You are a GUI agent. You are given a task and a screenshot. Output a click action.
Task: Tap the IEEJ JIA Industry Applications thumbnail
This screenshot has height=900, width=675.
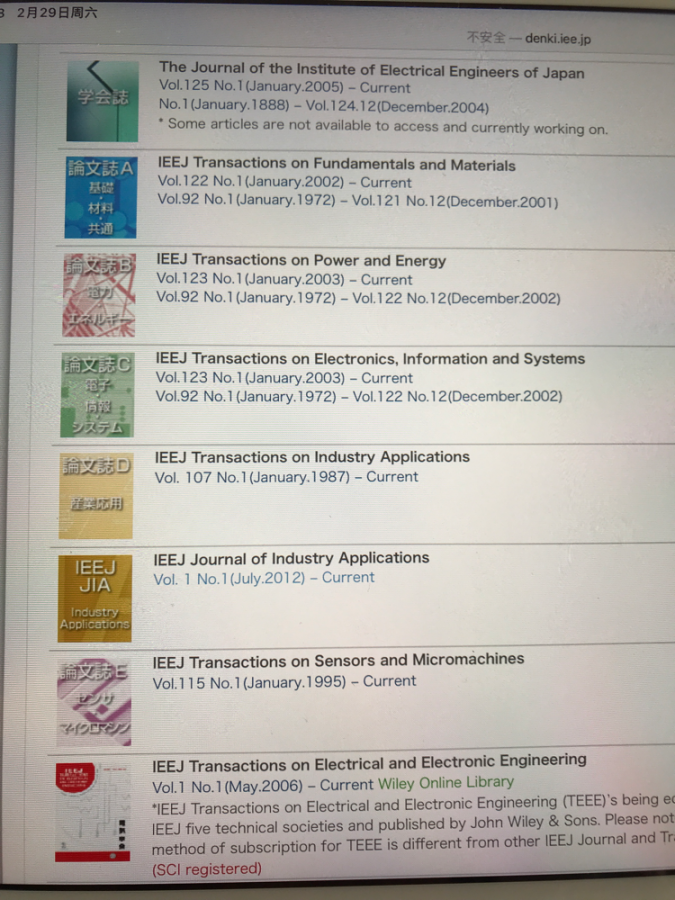pyautogui.click(x=94, y=598)
